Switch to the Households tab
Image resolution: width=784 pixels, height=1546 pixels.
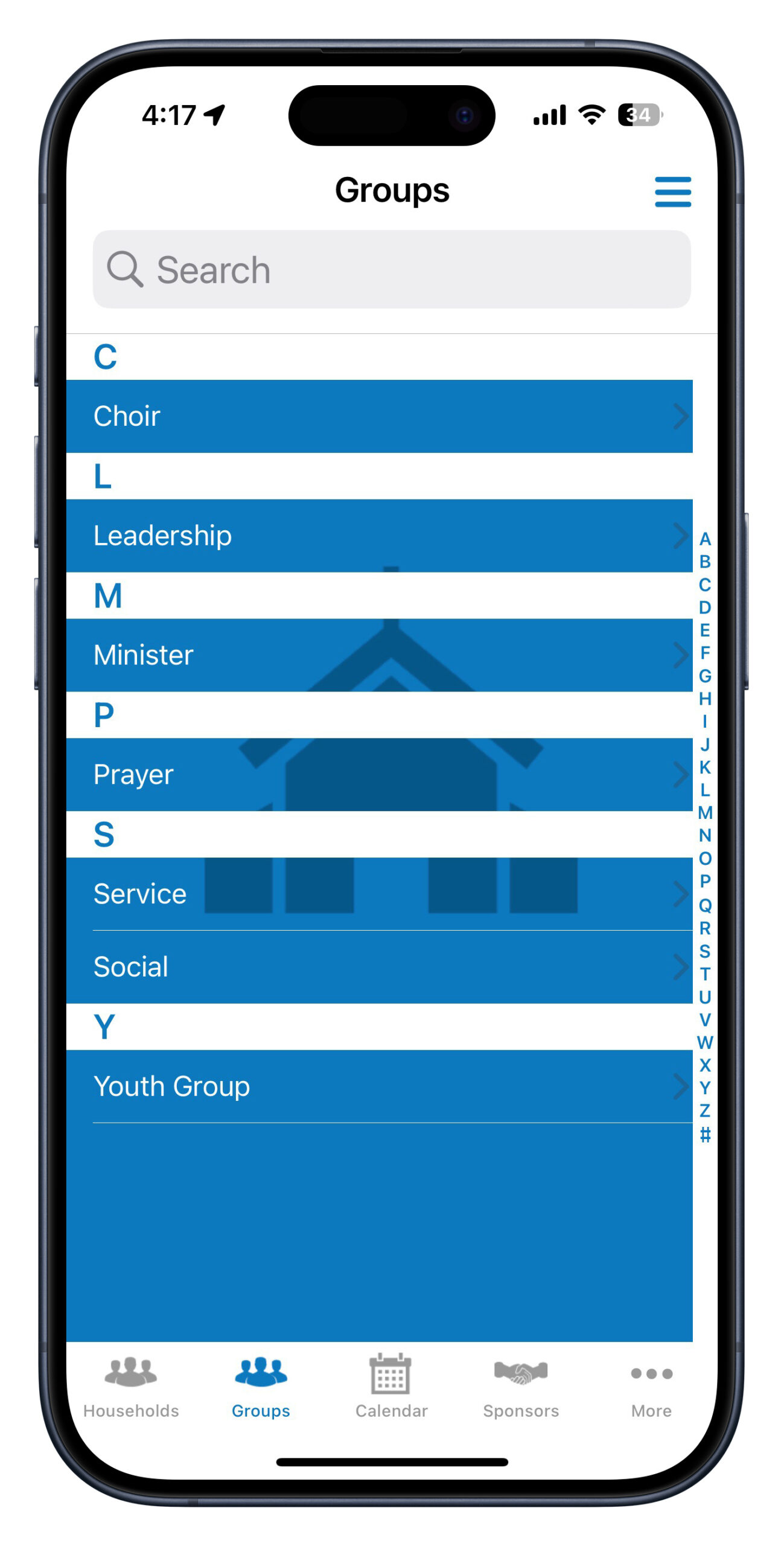pyautogui.click(x=131, y=1385)
